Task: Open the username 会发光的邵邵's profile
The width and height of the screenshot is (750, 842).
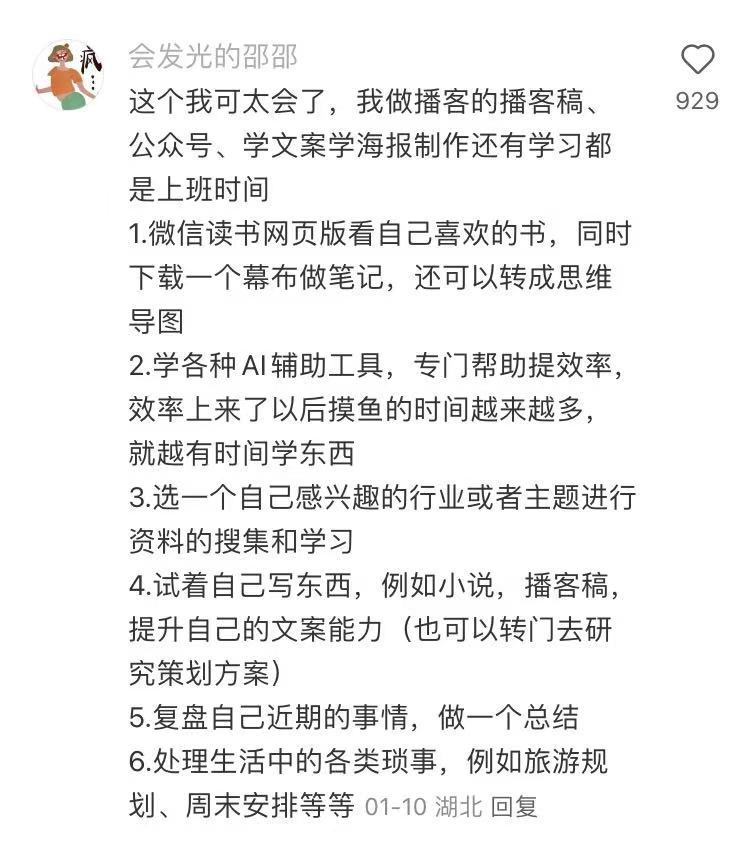Action: pos(213,56)
